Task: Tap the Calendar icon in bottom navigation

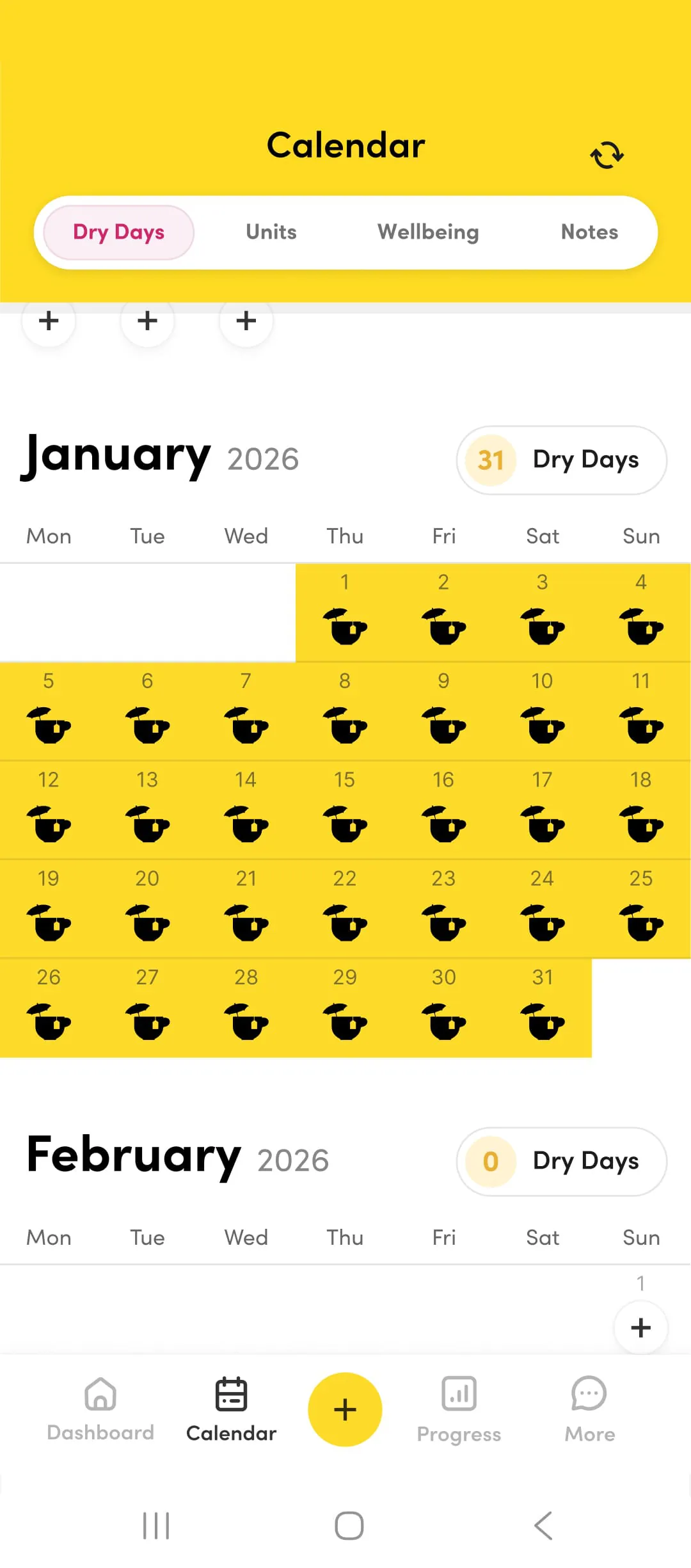Action: (x=232, y=1395)
